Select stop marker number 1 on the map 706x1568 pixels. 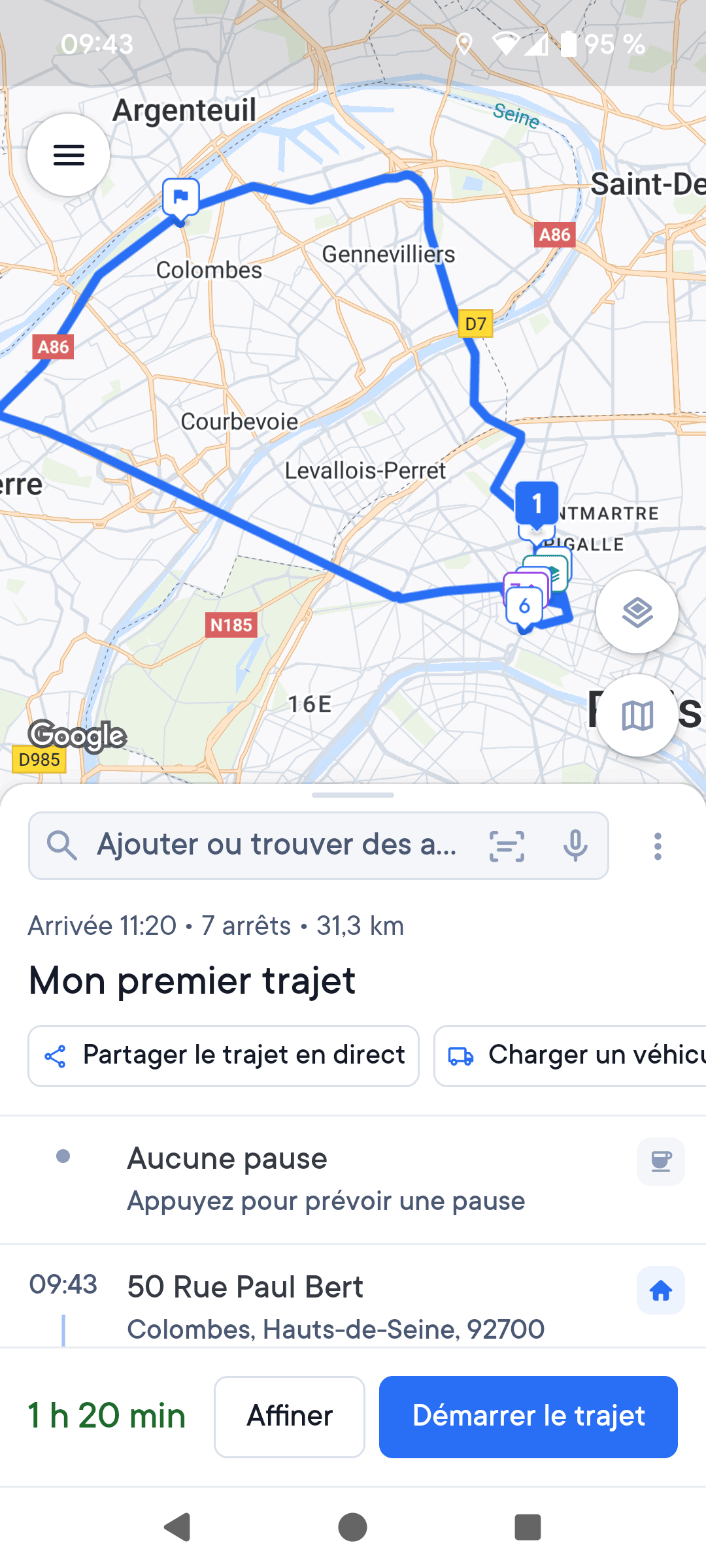pos(537,503)
